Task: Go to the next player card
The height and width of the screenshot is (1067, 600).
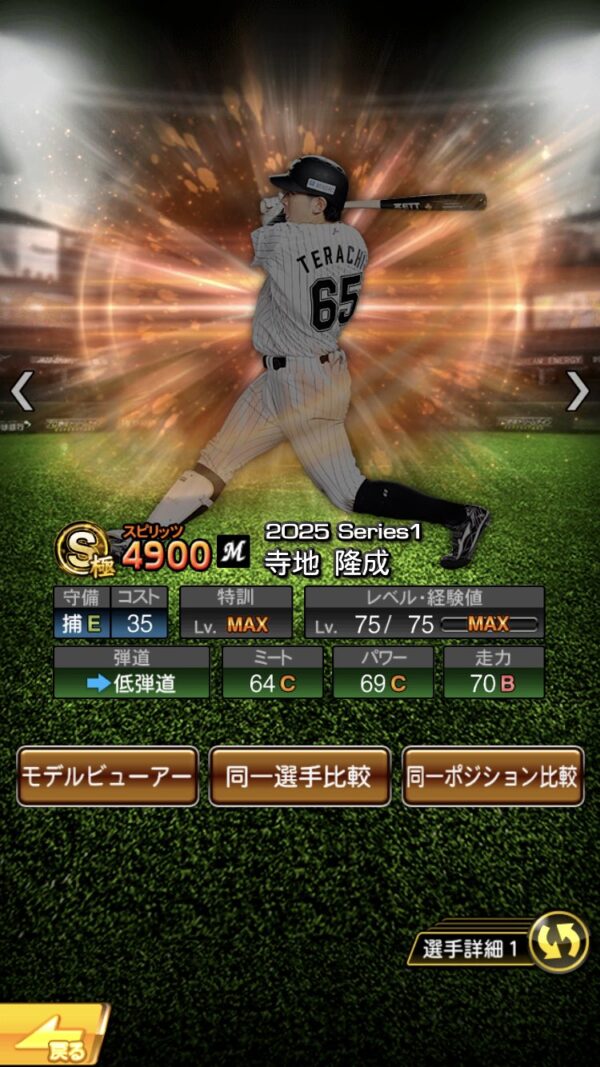Action: (x=577, y=392)
